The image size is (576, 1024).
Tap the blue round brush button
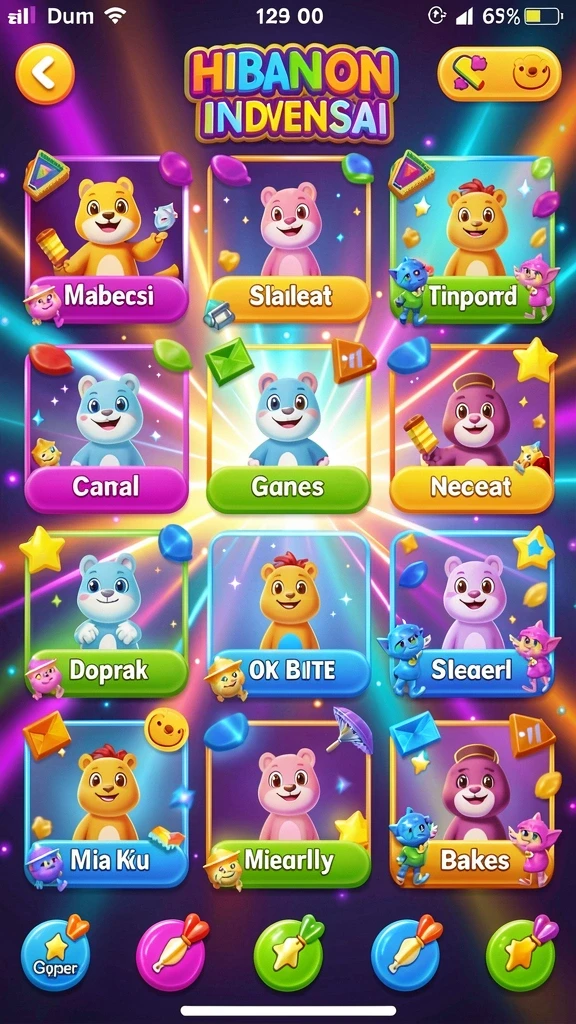pos(406,955)
